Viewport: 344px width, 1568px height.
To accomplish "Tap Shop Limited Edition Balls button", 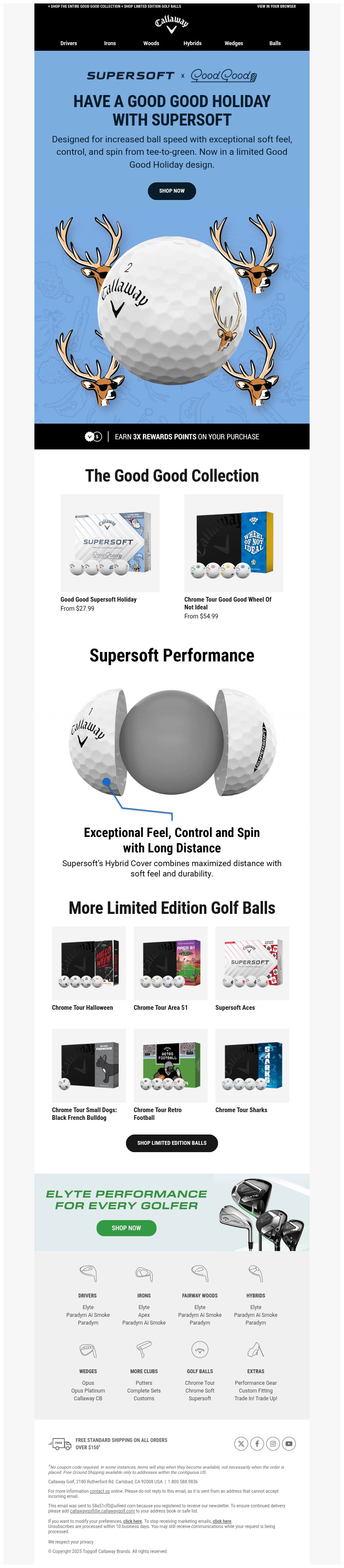I will click(x=172, y=1143).
